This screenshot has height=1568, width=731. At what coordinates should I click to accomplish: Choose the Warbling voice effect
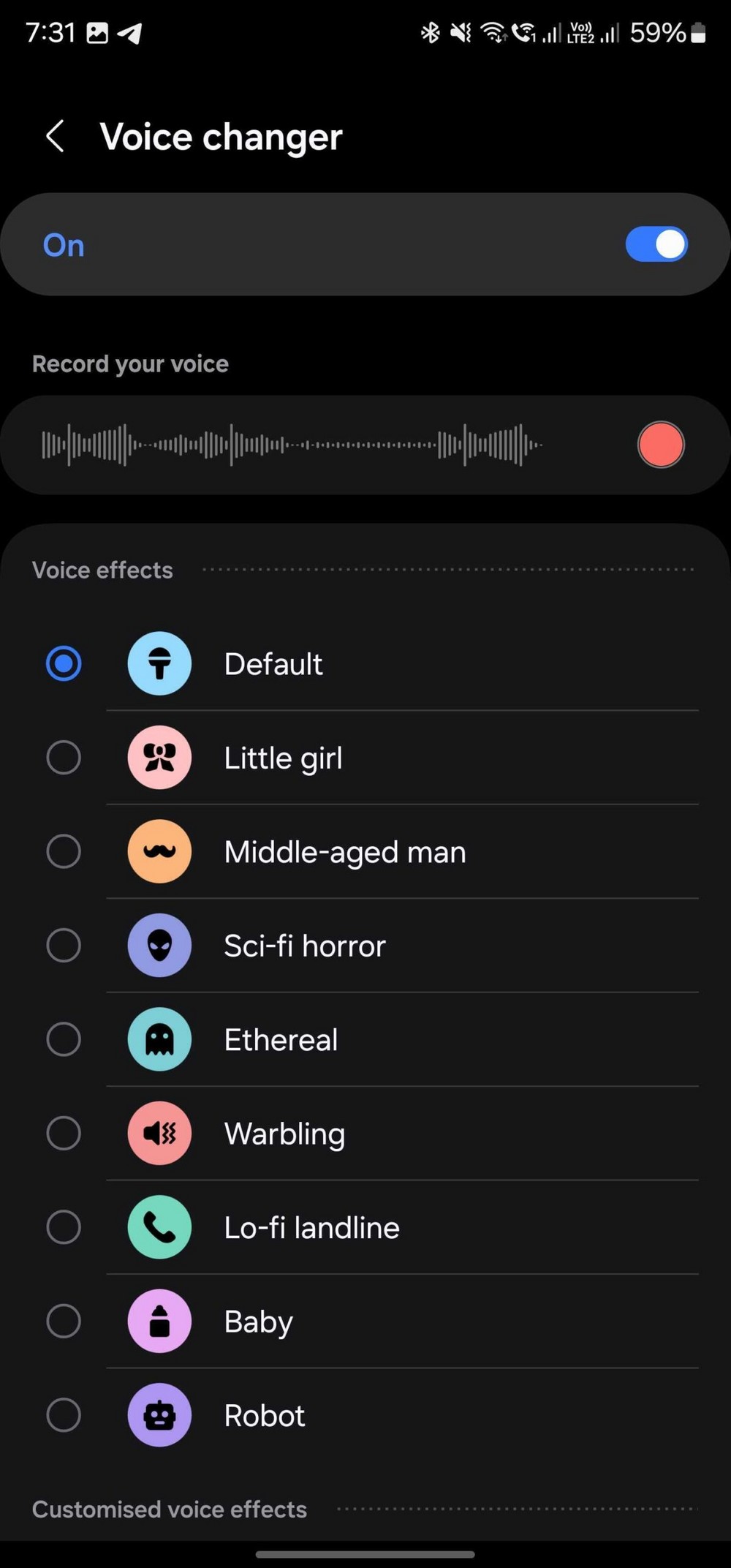pyautogui.click(x=64, y=1134)
